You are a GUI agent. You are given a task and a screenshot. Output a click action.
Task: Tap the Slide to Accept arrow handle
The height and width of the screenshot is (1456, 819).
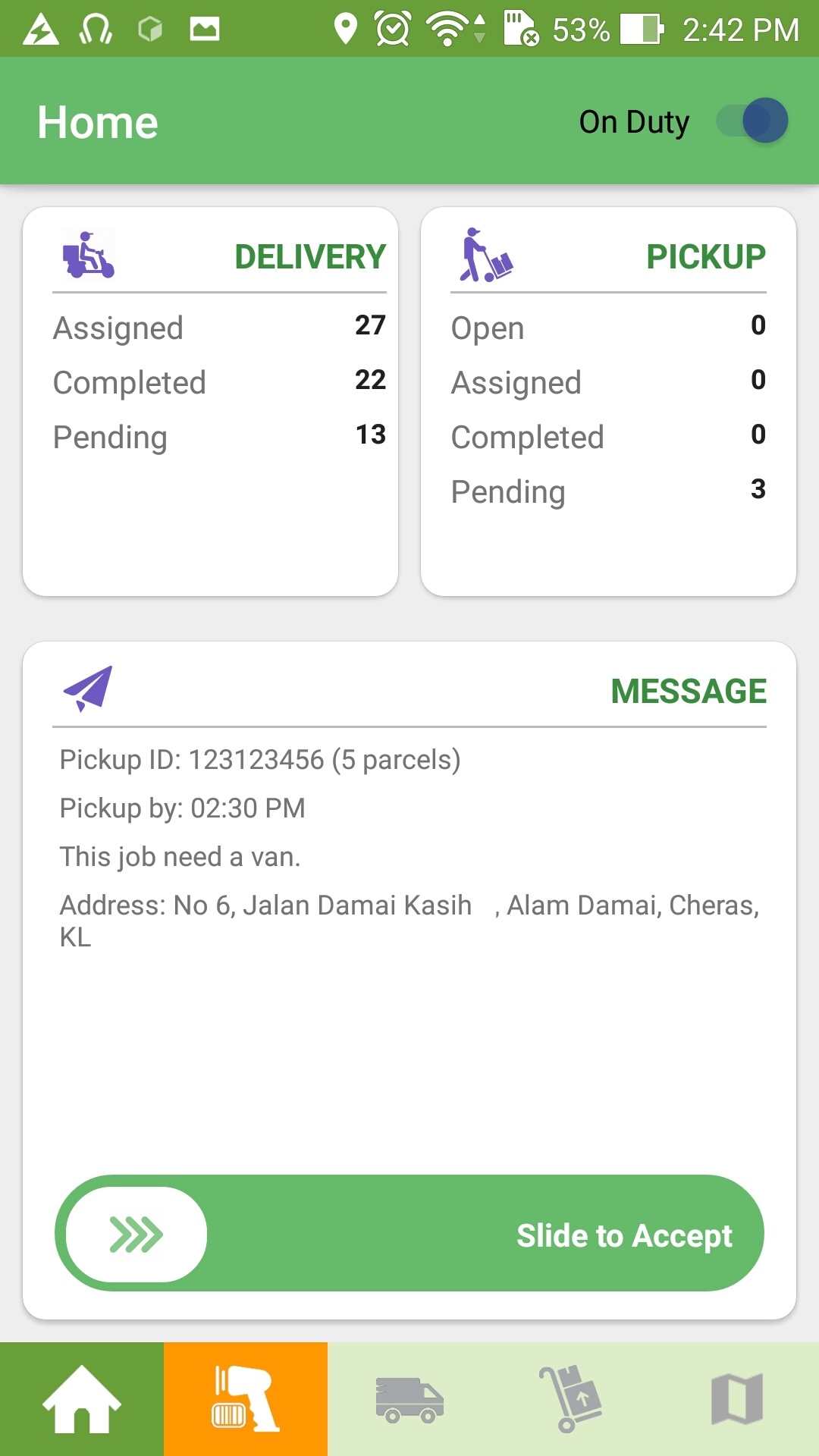[136, 1235]
